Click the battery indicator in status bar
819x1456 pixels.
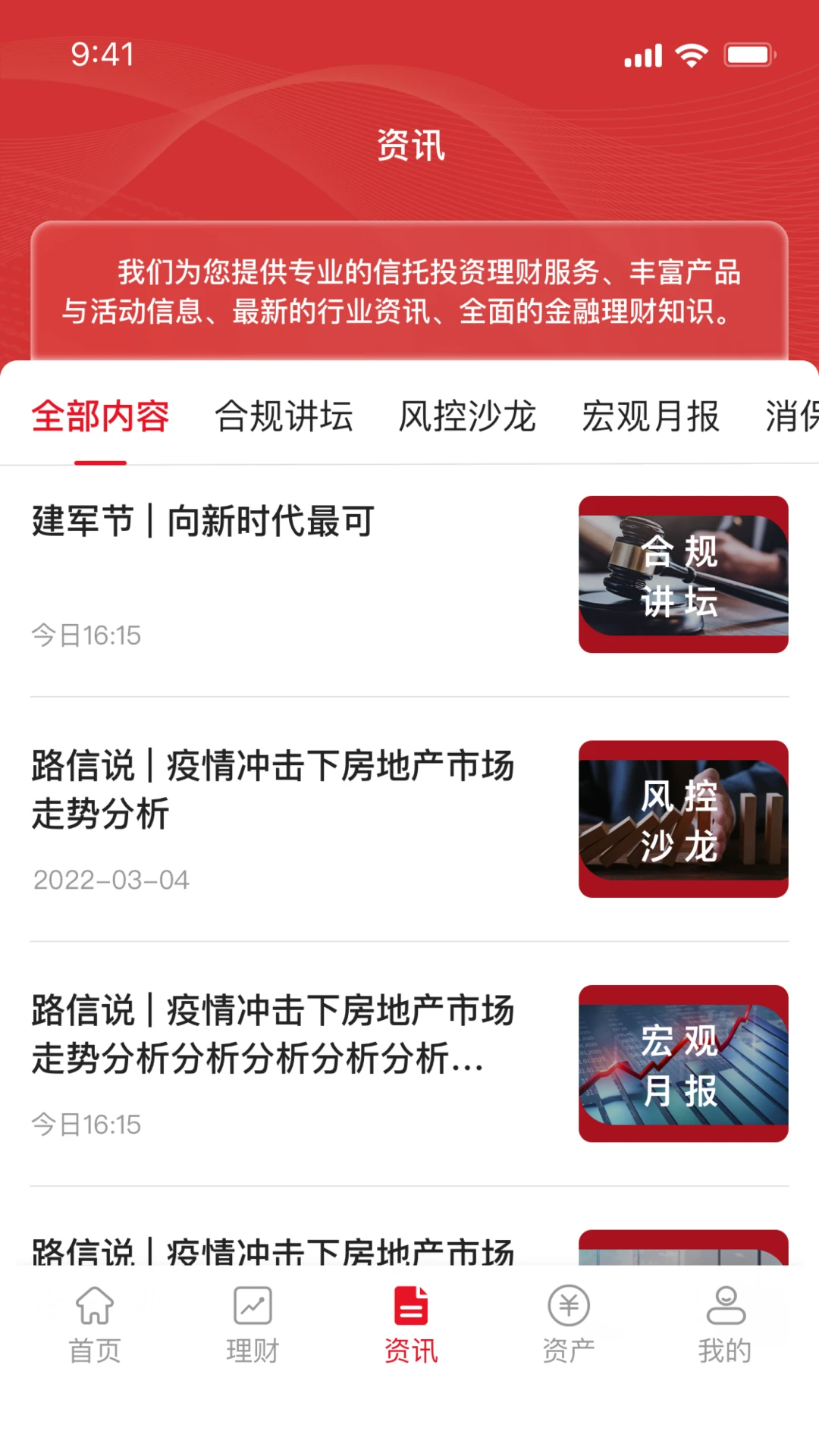coord(746,54)
